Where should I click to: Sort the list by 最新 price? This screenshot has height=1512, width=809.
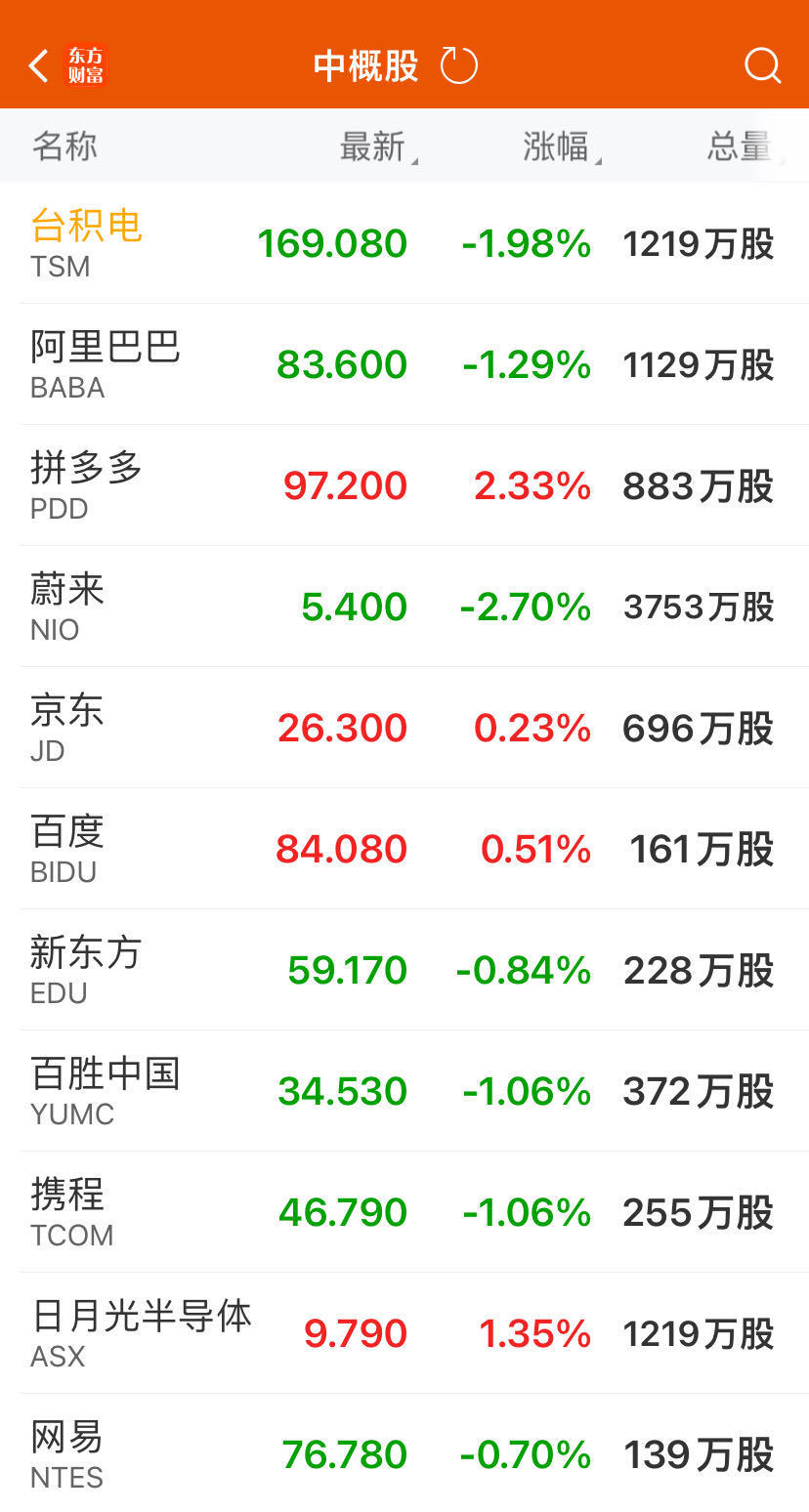click(x=374, y=147)
